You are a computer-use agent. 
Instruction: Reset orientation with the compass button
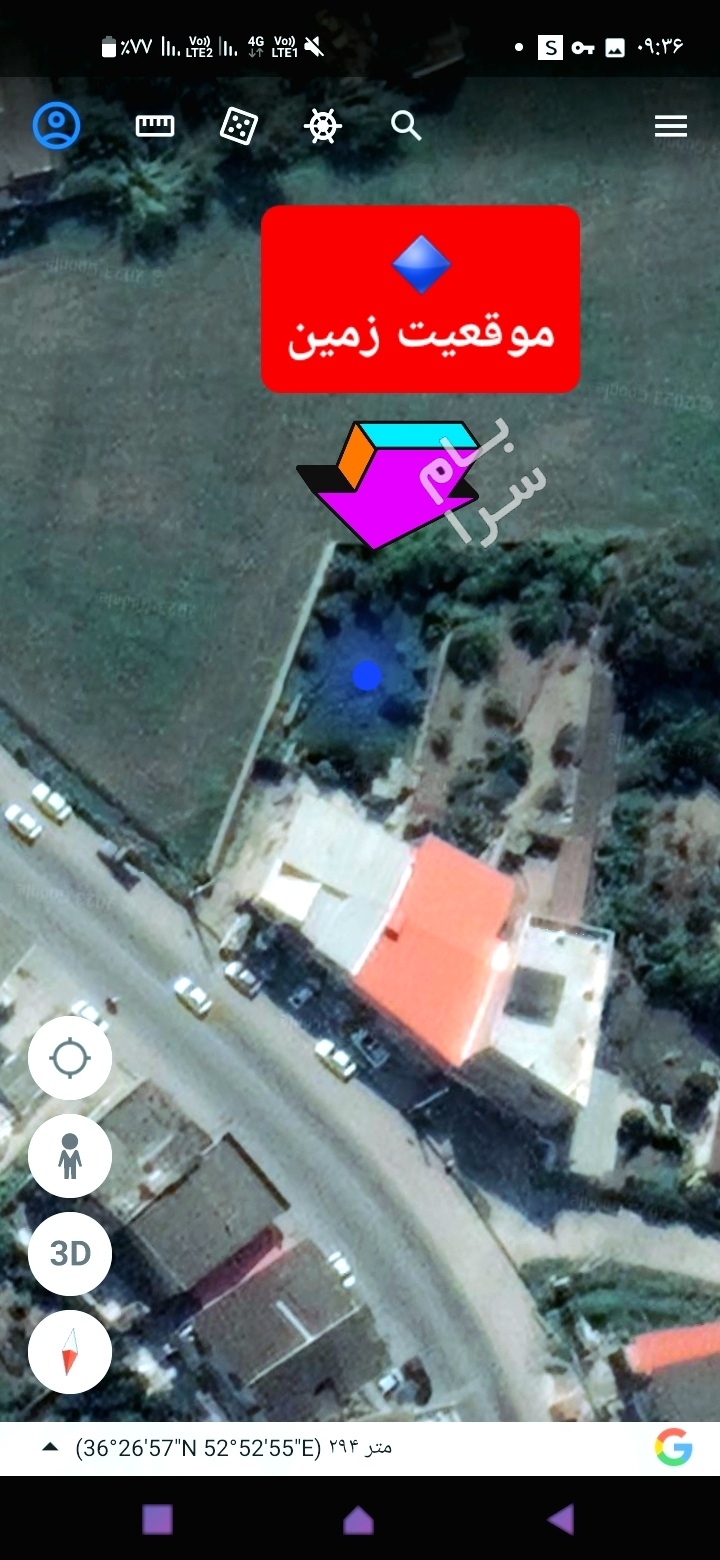70,1352
